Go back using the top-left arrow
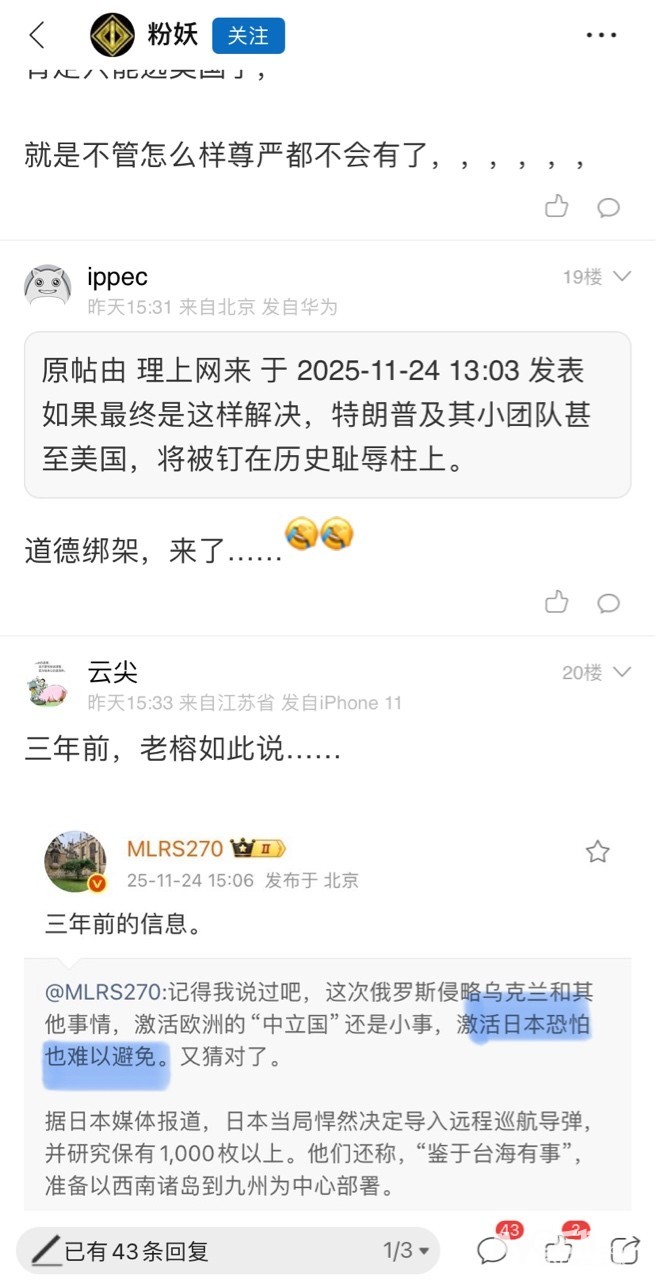 click(x=37, y=36)
